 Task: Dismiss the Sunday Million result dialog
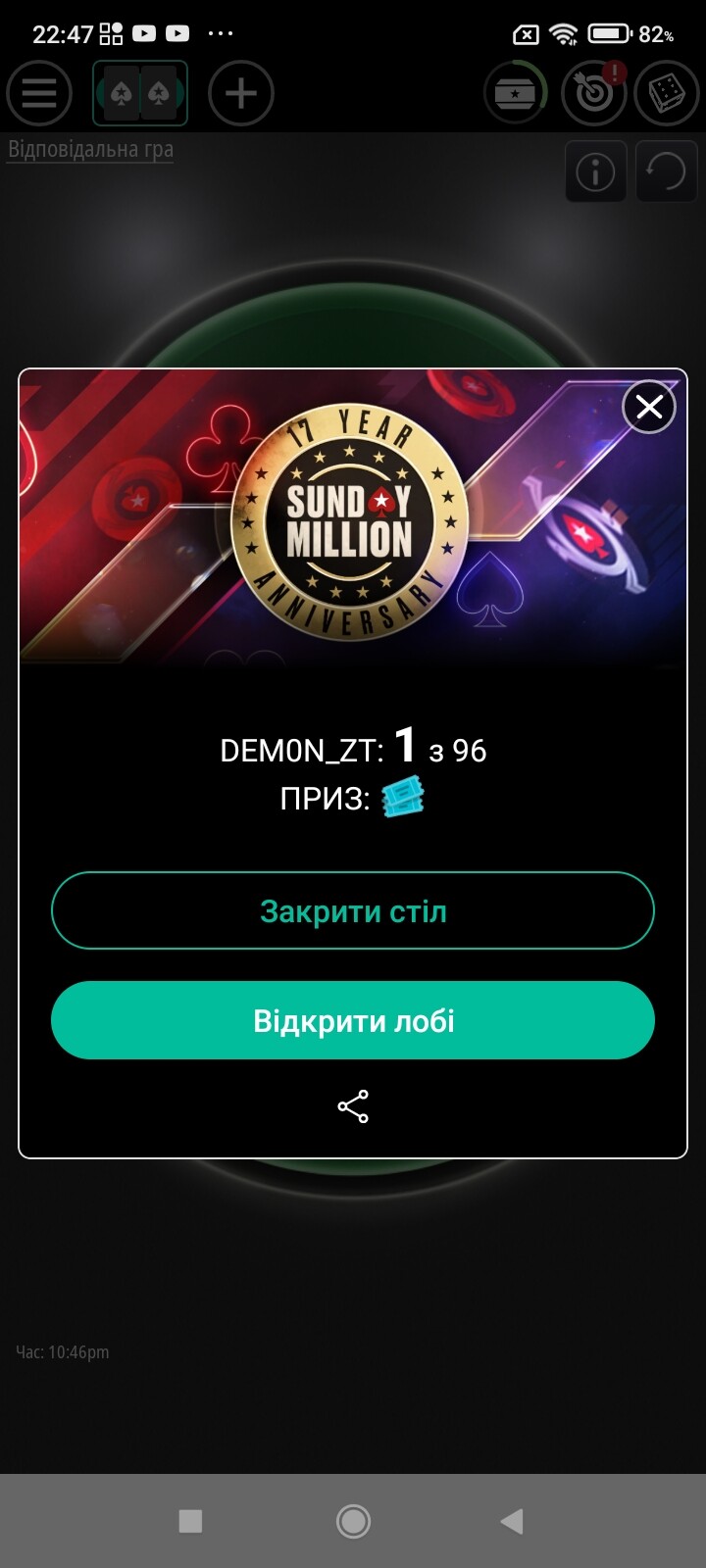pos(649,407)
